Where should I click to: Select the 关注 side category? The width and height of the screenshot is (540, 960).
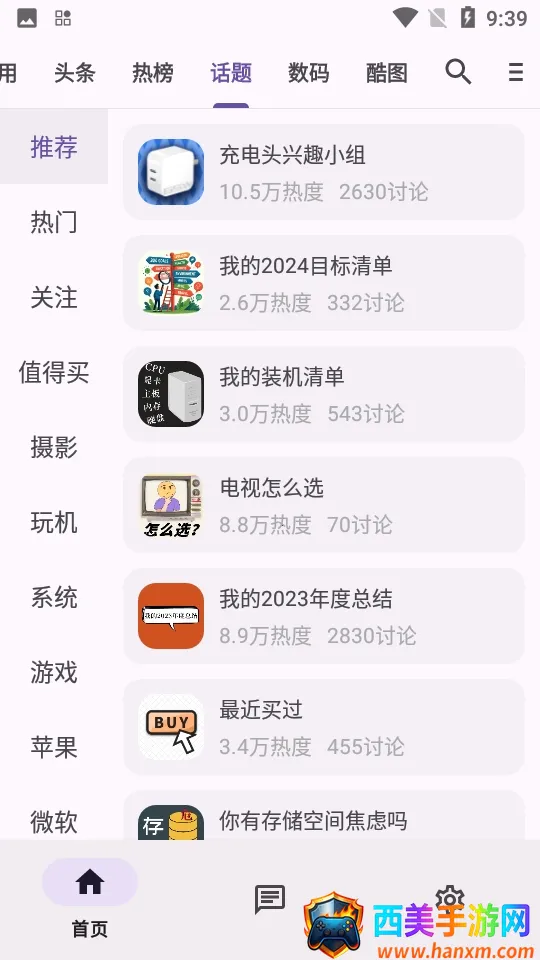pos(54,297)
